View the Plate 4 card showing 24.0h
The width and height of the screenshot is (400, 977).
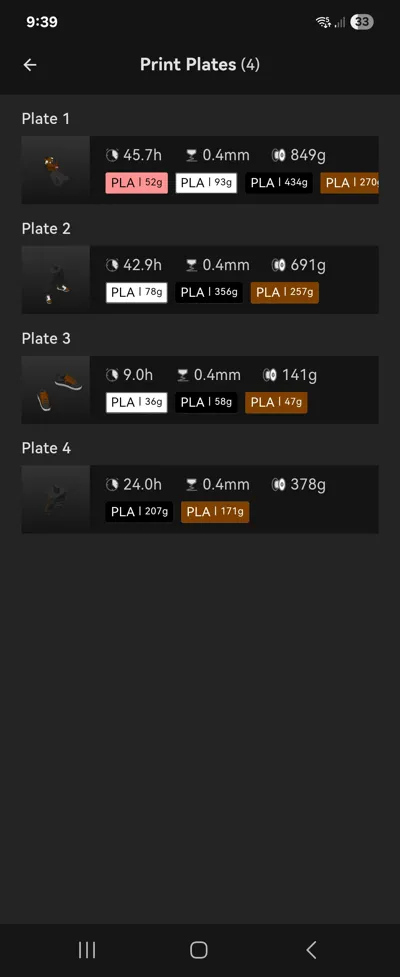coord(200,499)
